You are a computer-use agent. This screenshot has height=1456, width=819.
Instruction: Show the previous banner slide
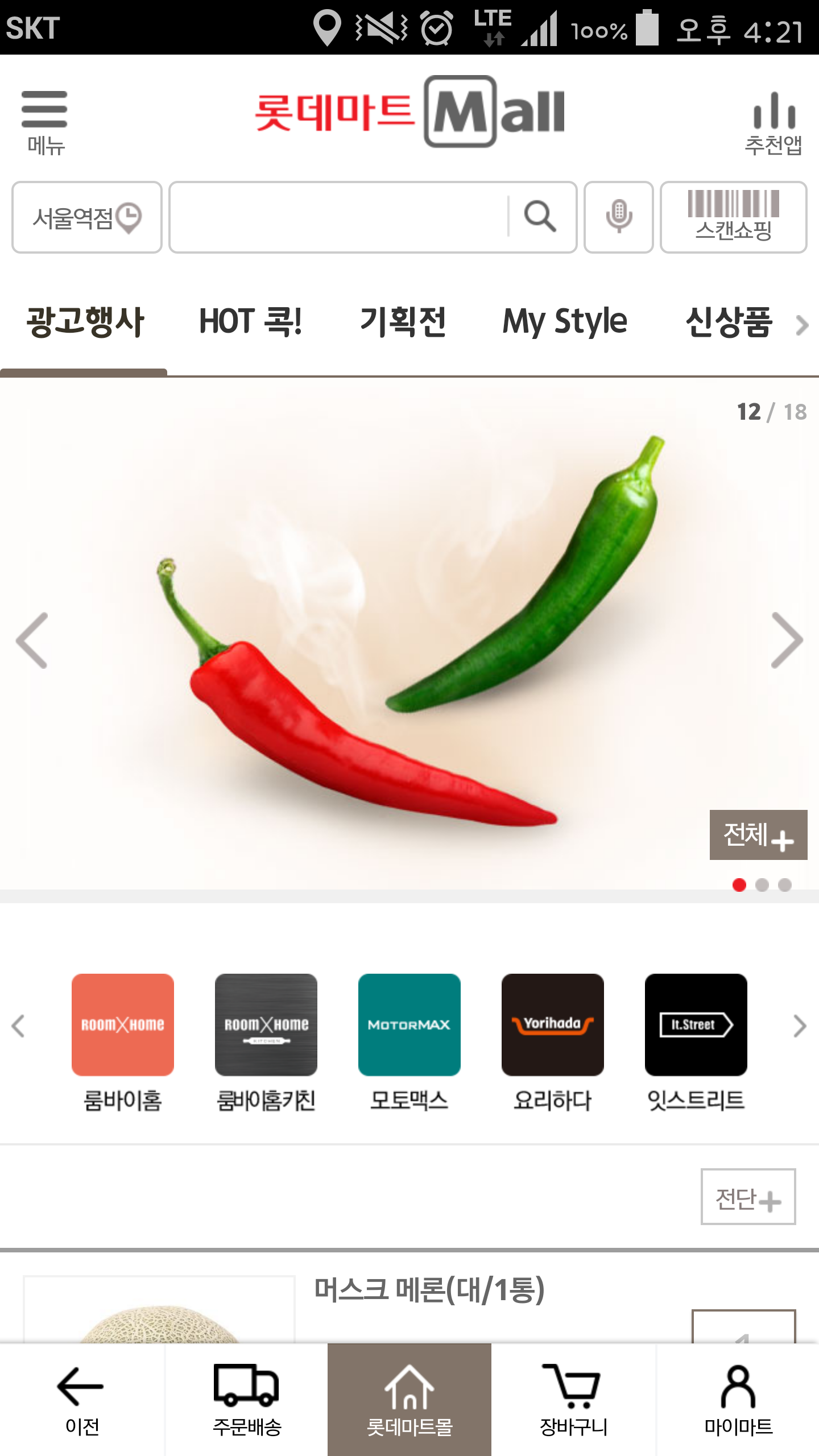point(32,640)
